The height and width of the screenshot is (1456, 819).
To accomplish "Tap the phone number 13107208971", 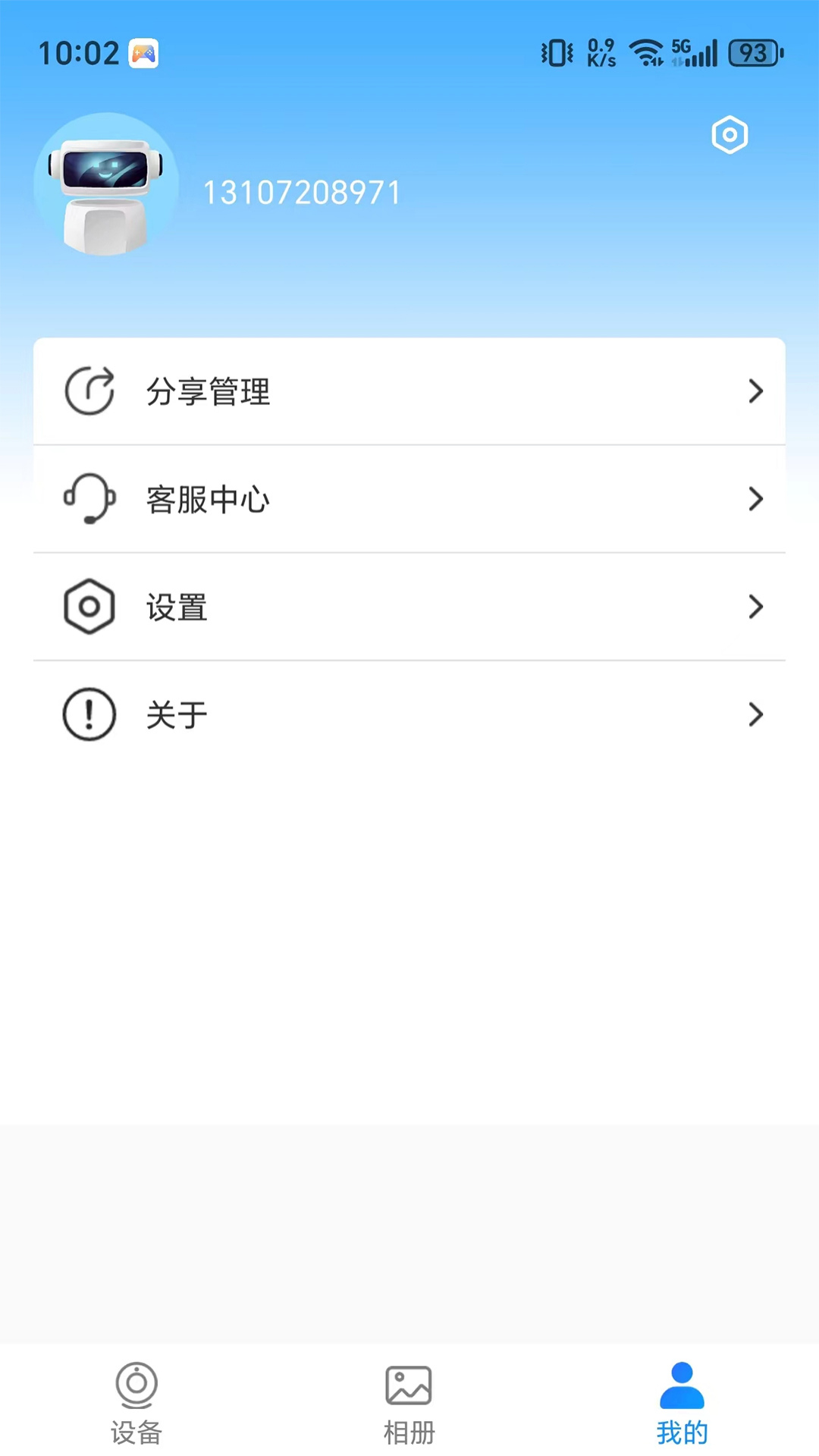I will (x=302, y=192).
